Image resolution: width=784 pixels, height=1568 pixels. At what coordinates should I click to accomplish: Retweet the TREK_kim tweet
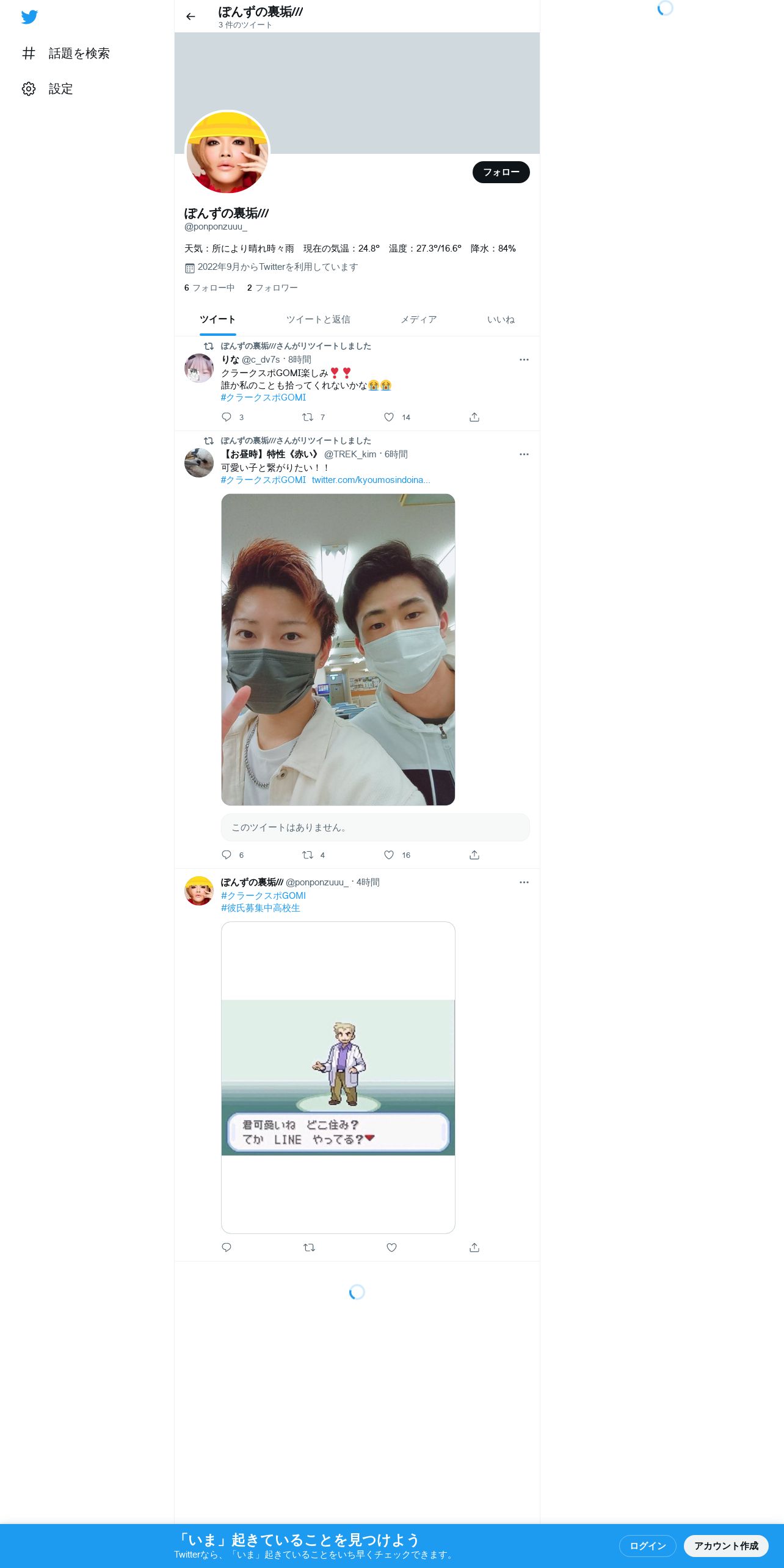(x=308, y=855)
